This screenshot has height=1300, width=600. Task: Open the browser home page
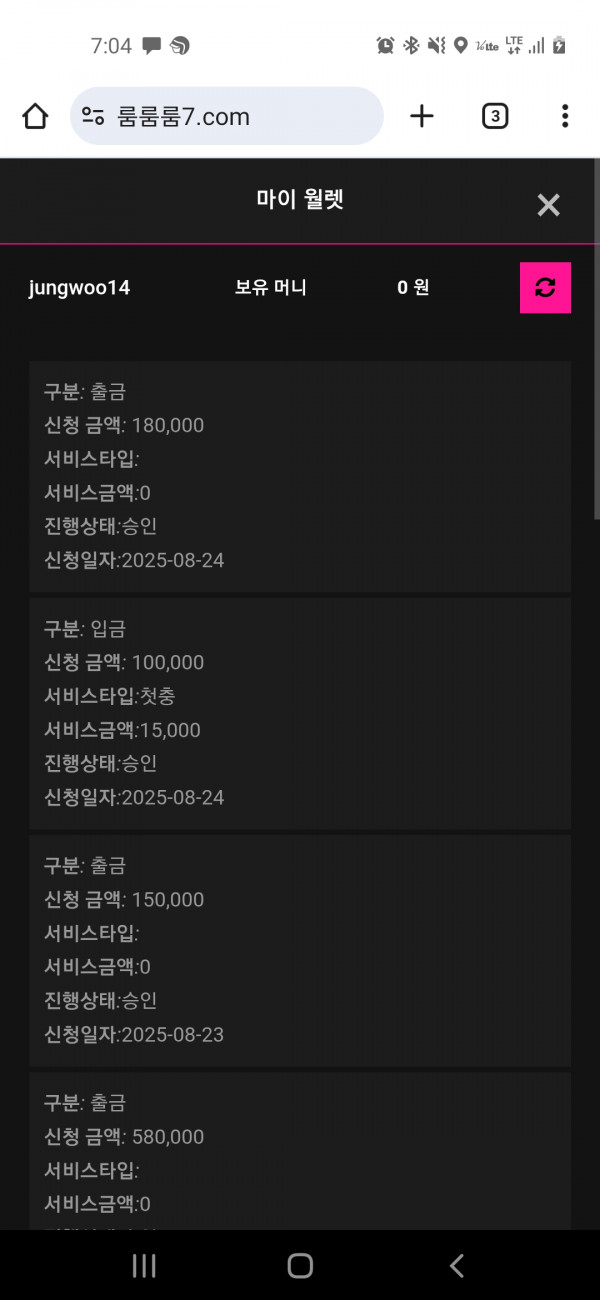pos(35,116)
